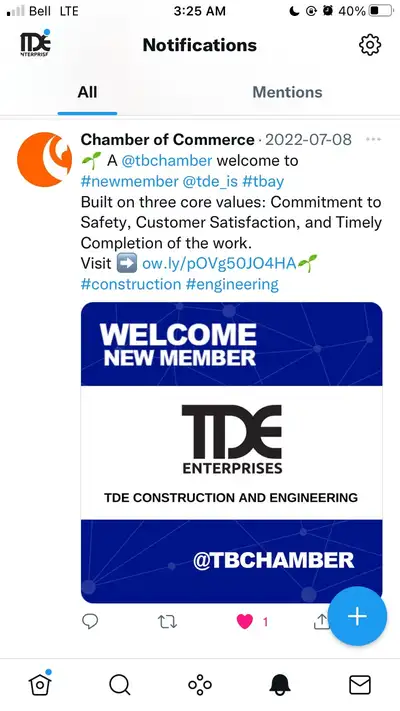The image size is (400, 711).
Task: Compose a new tweet
Action: [357, 616]
